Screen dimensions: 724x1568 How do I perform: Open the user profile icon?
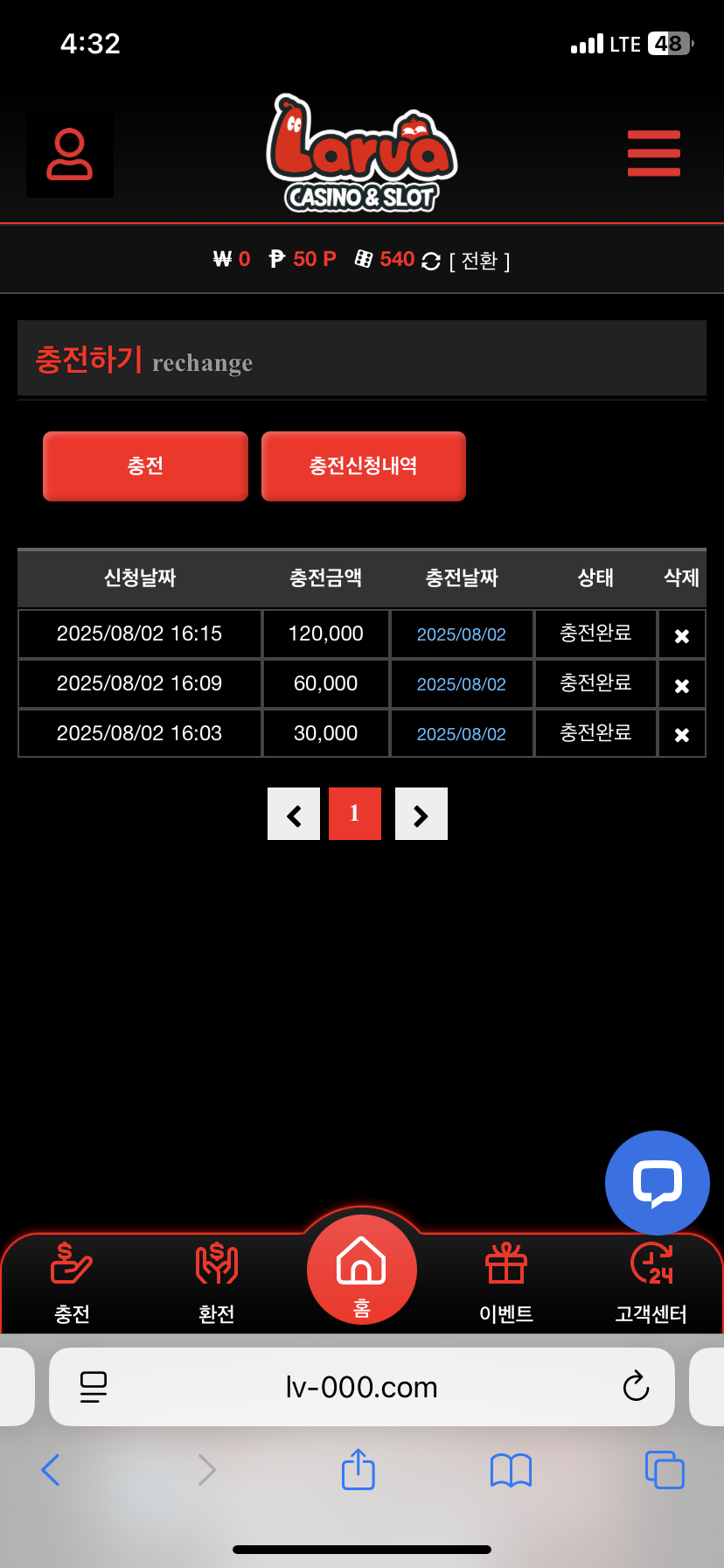pyautogui.click(x=70, y=154)
